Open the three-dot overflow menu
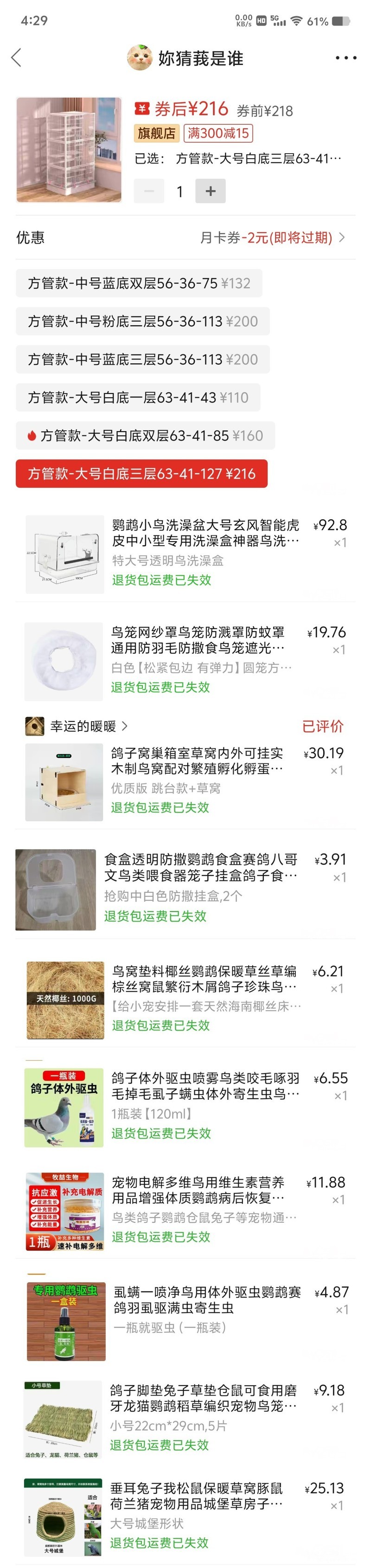 click(x=345, y=58)
